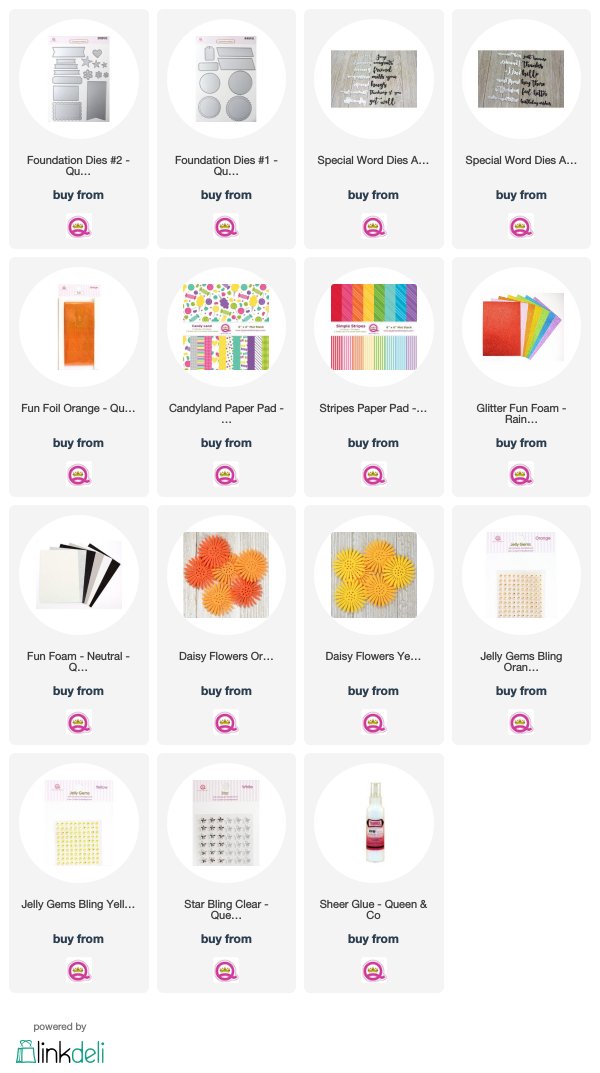Viewport: 600px width, 1073px height.
Task: Open the Foundation Dies #2 product card
Action: pyautogui.click(x=79, y=129)
